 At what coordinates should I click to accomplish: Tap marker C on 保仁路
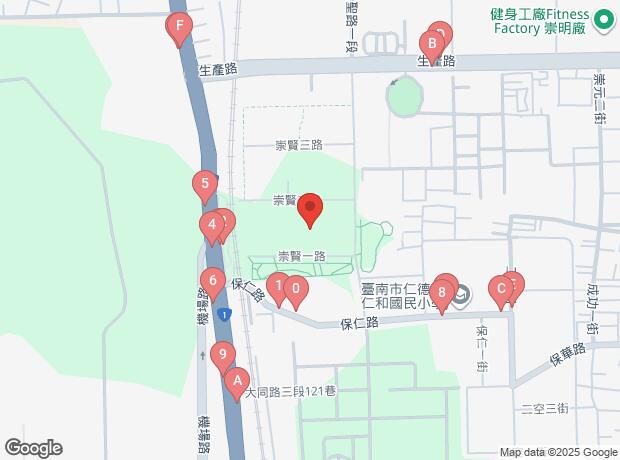tap(501, 290)
